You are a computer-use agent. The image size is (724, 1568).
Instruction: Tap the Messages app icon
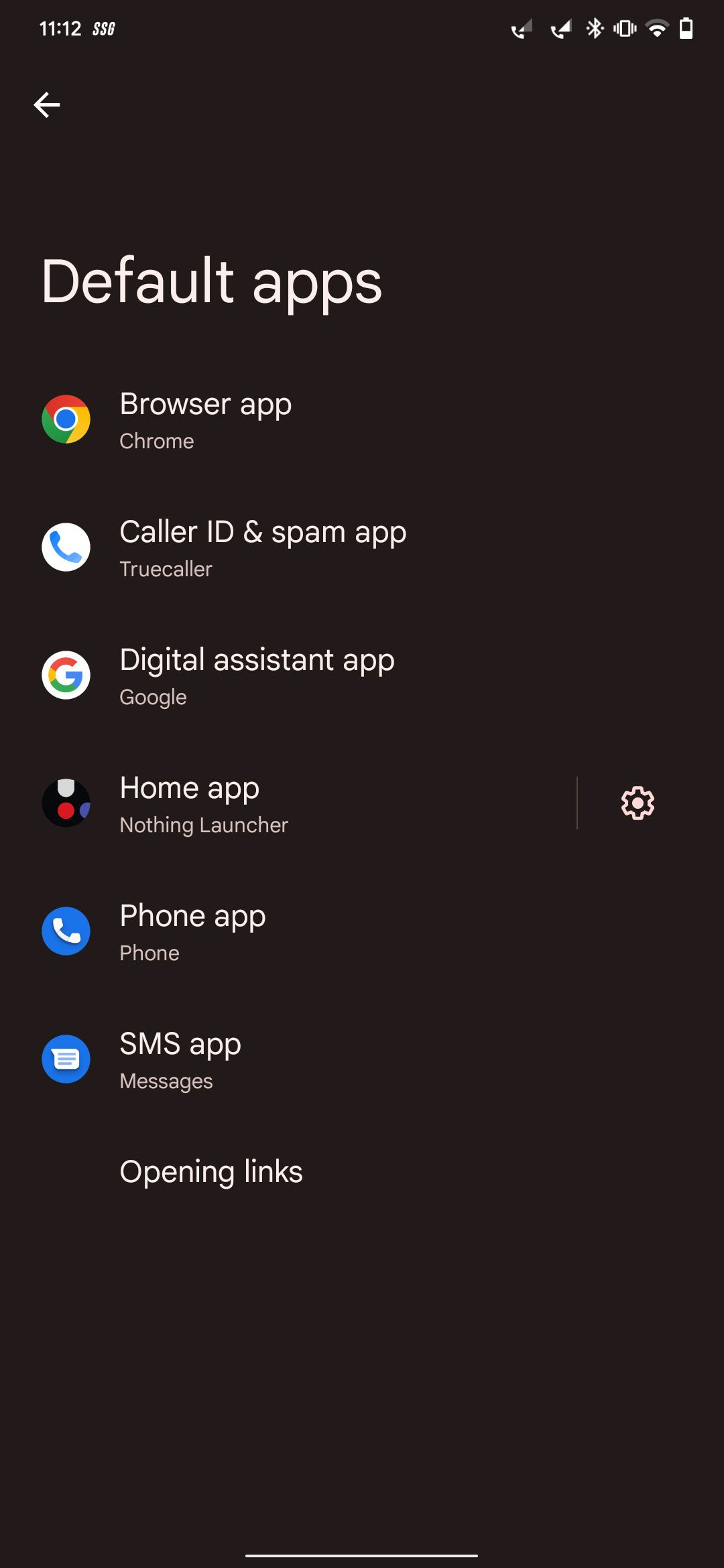pyautogui.click(x=66, y=1059)
